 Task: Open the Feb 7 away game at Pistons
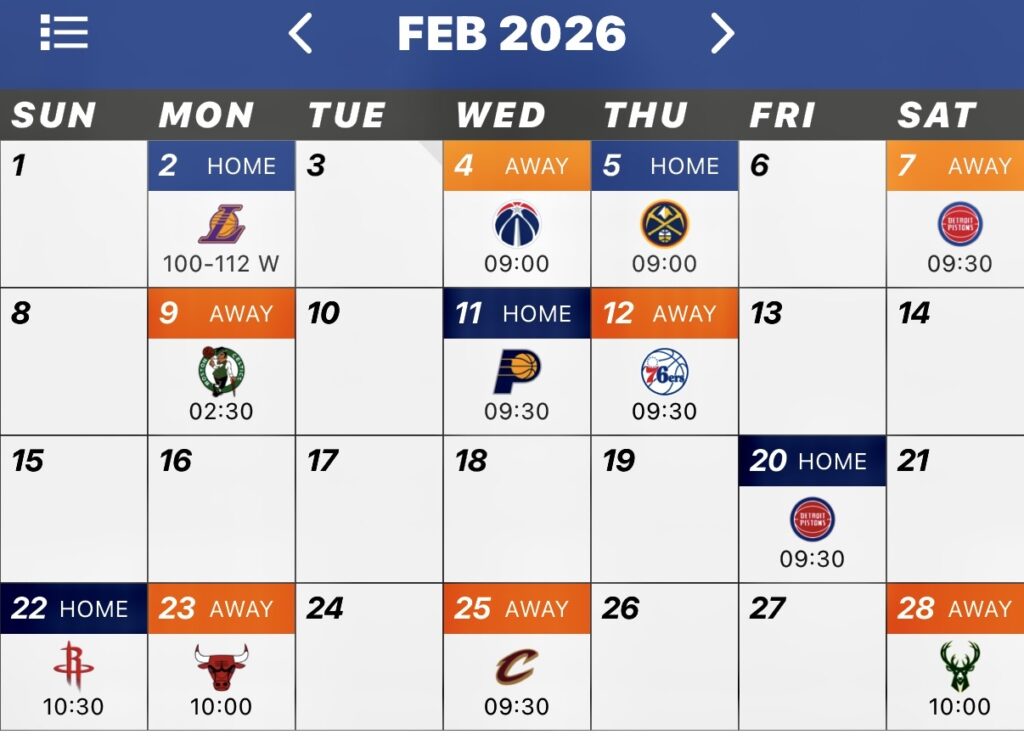coord(959,225)
